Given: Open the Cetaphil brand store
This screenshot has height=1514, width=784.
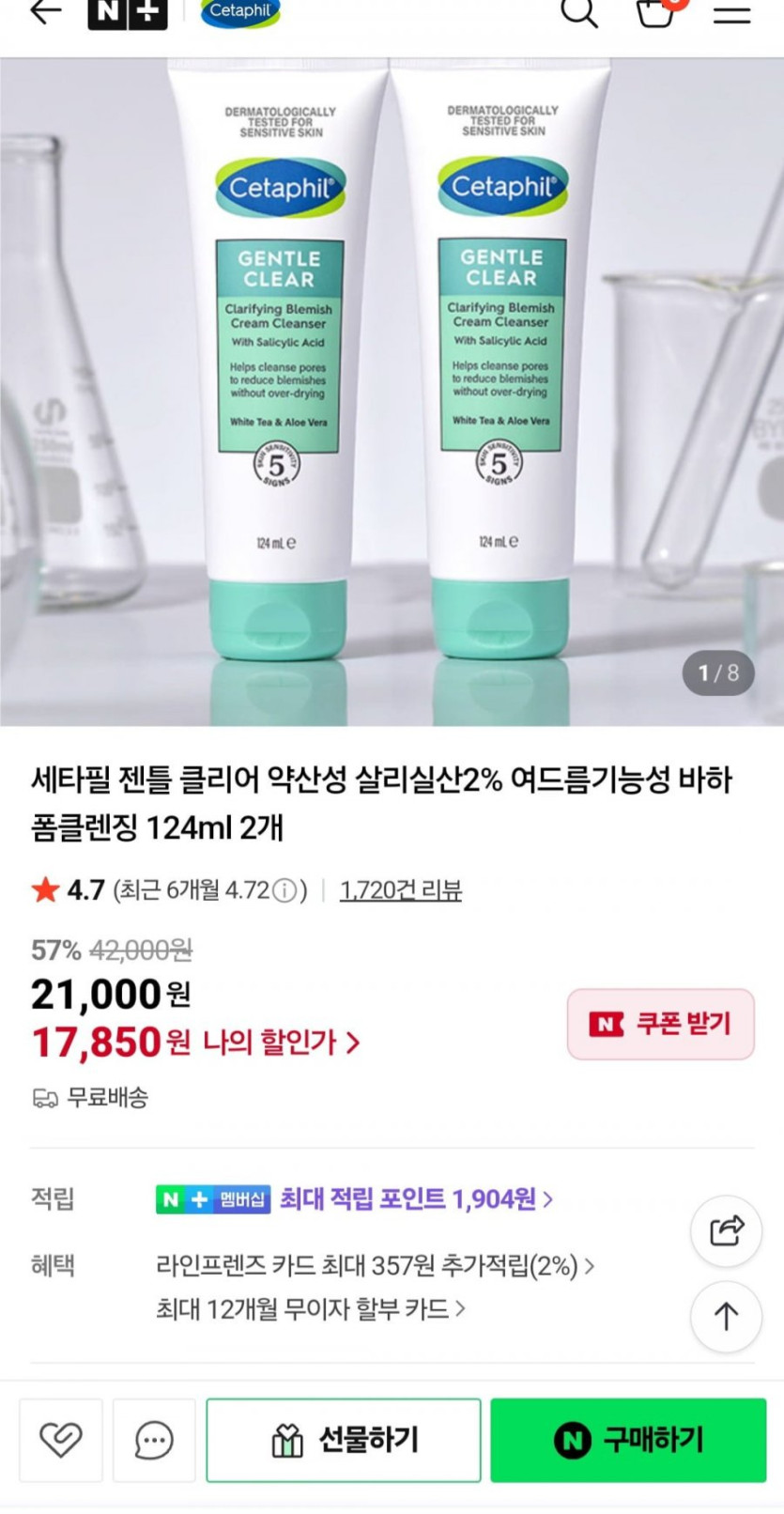Looking at the screenshot, I should [x=240, y=12].
